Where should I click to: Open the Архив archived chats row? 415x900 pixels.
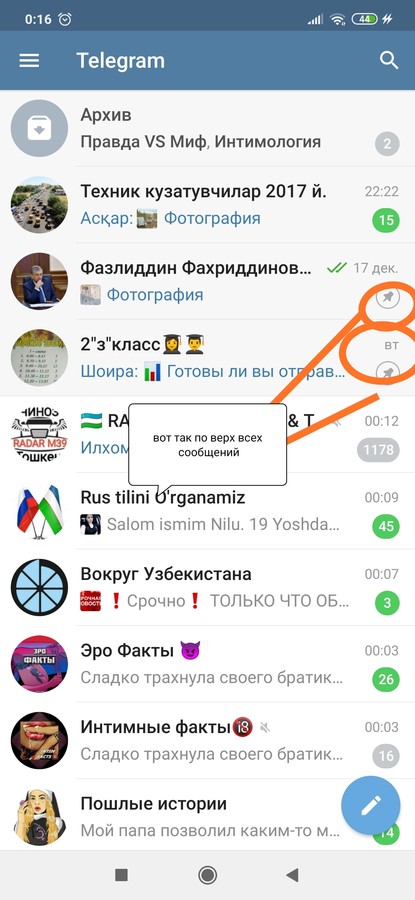pyautogui.click(x=207, y=129)
